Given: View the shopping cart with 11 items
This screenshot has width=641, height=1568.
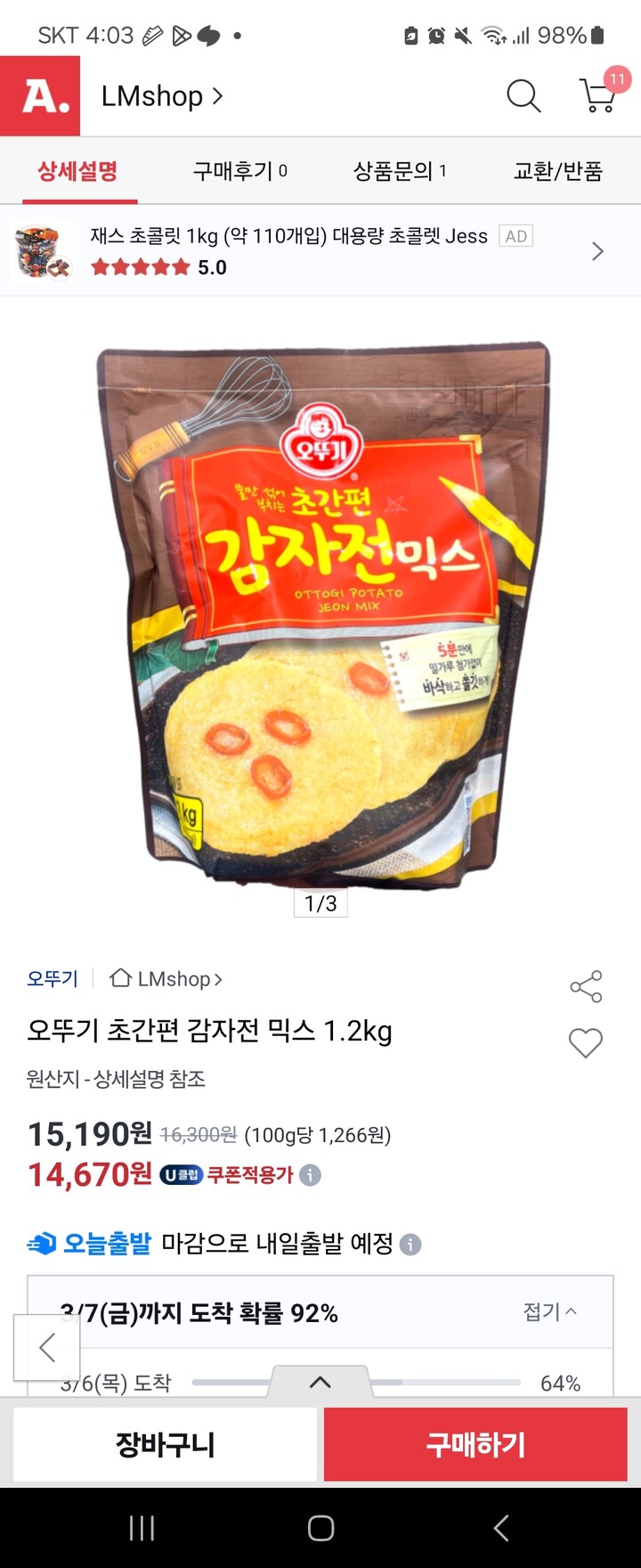Looking at the screenshot, I should click(598, 96).
